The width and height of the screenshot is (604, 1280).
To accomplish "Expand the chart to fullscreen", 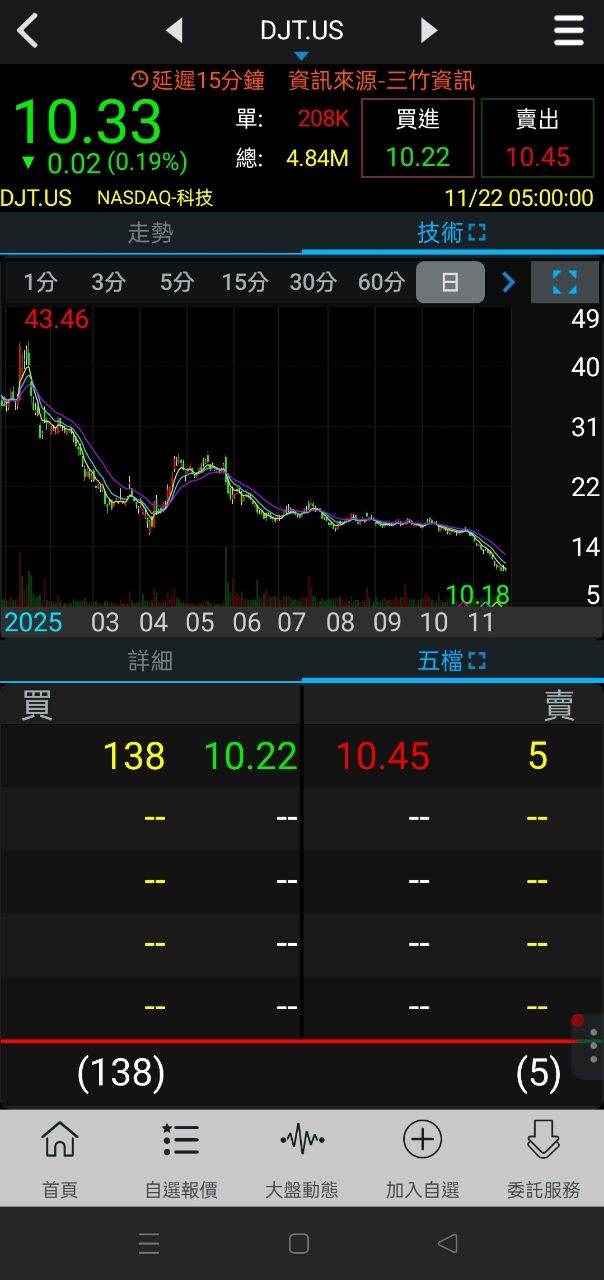I will point(565,282).
